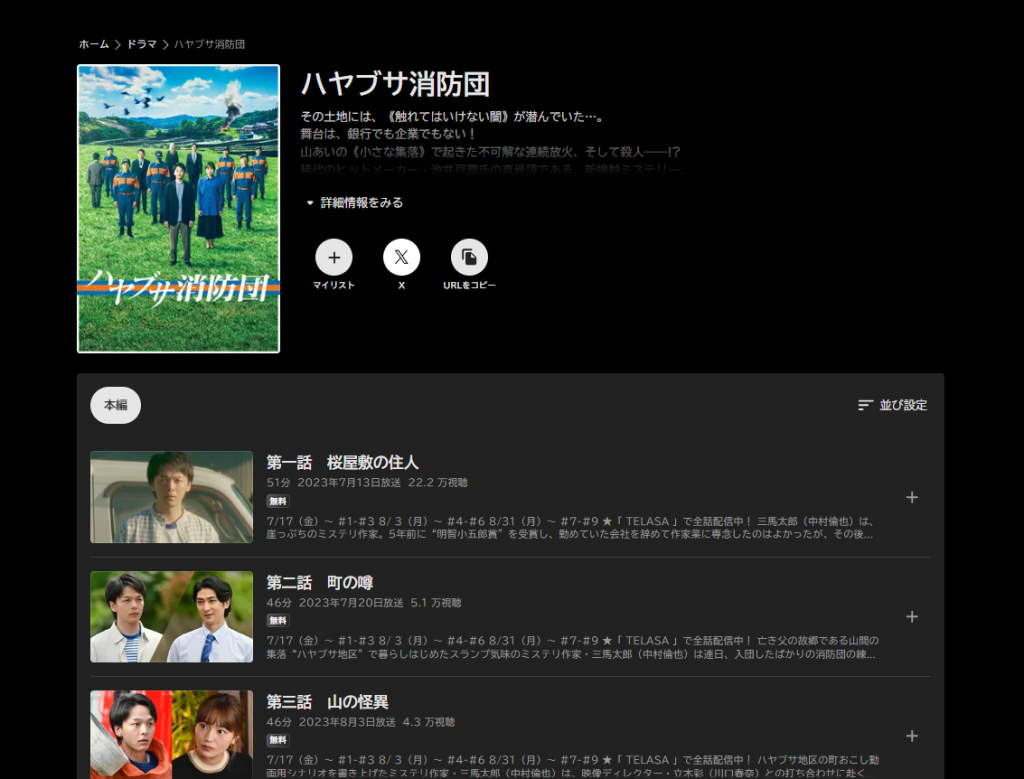Tap the plus icon for 第二話
1024x779 pixels.
tap(912, 617)
